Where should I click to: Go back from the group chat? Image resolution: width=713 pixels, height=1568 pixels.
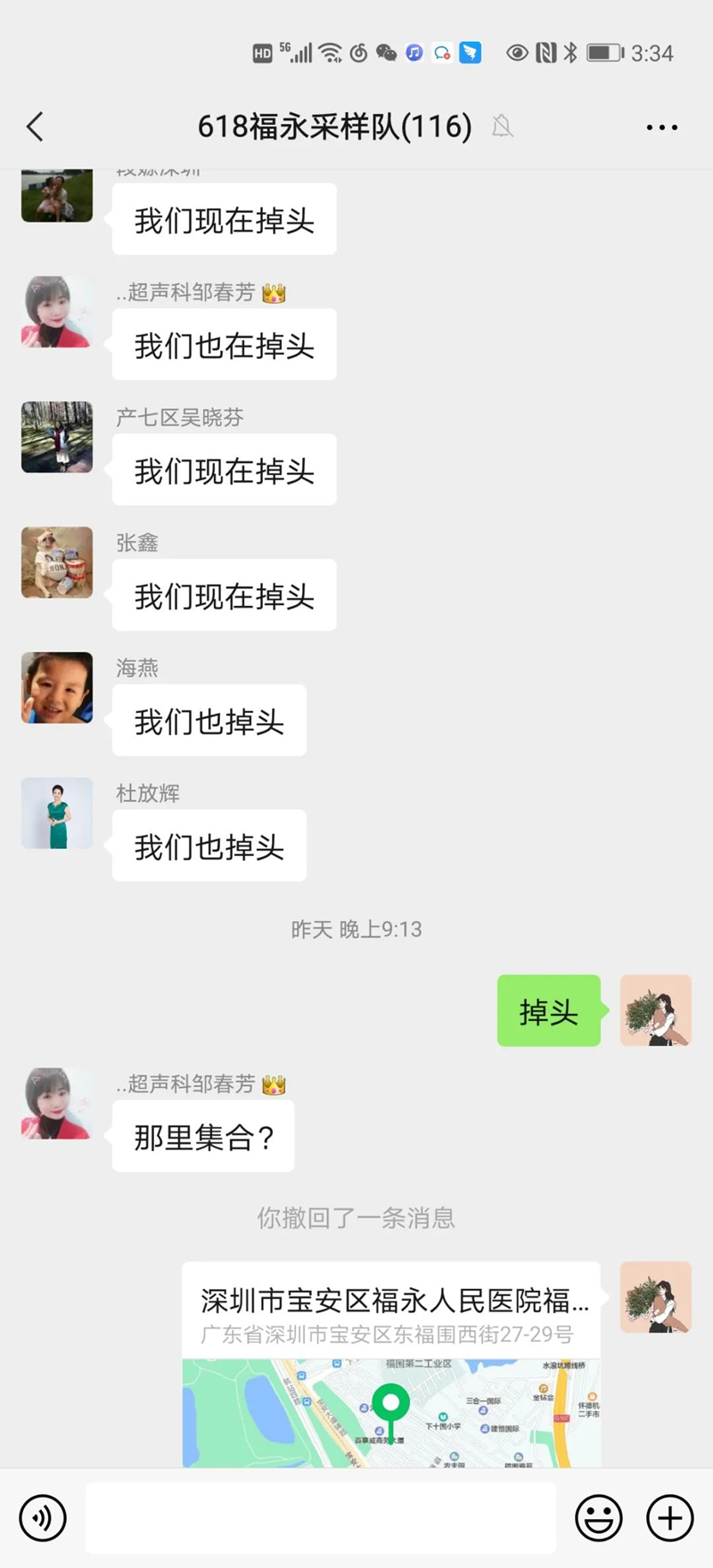[36, 127]
